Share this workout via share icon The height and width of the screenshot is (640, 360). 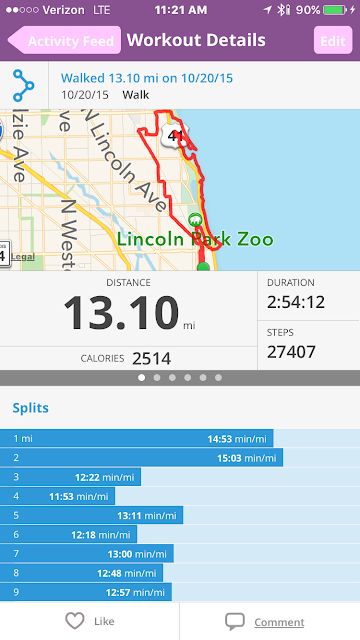click(x=24, y=85)
